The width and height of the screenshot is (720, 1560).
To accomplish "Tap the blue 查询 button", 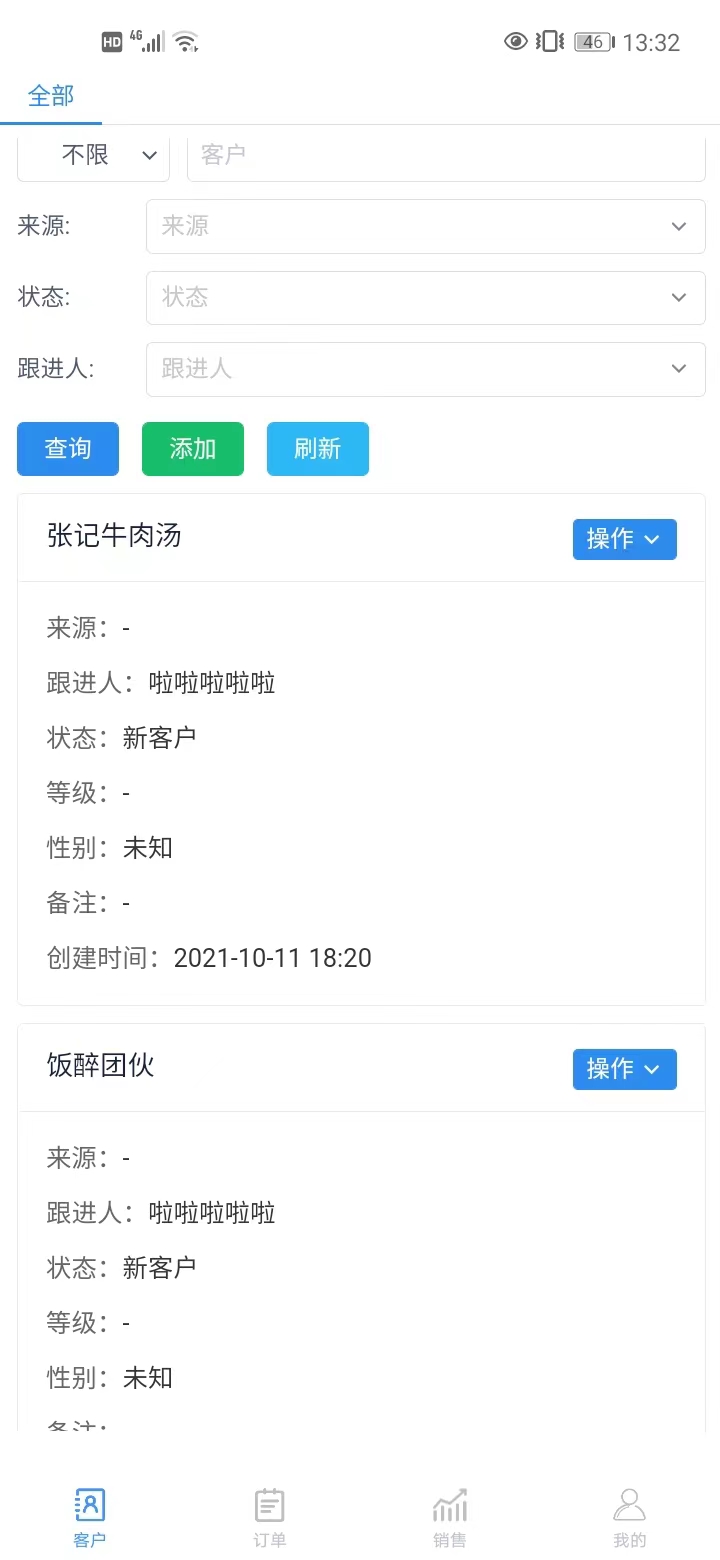I will (x=68, y=449).
